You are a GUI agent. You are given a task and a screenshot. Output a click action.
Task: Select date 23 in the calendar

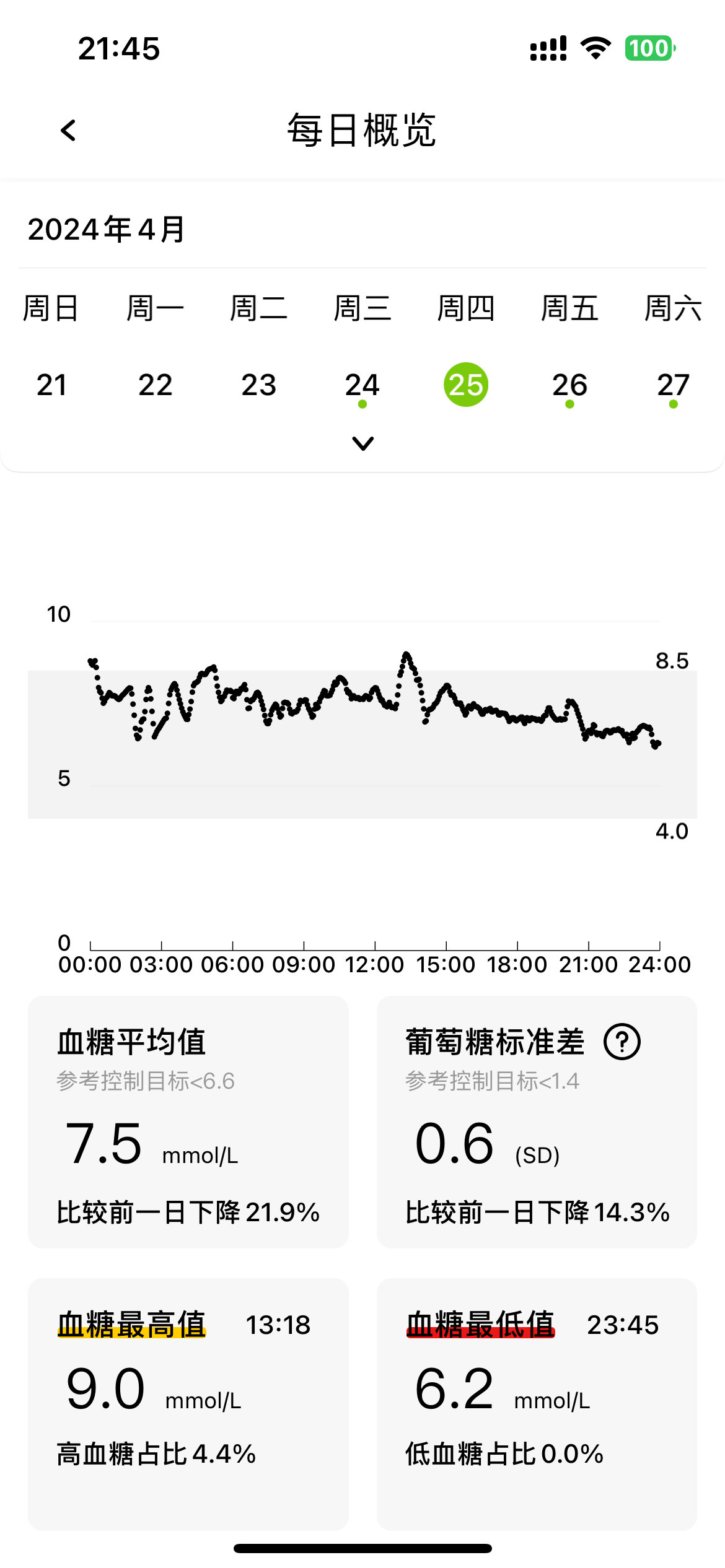259,385
